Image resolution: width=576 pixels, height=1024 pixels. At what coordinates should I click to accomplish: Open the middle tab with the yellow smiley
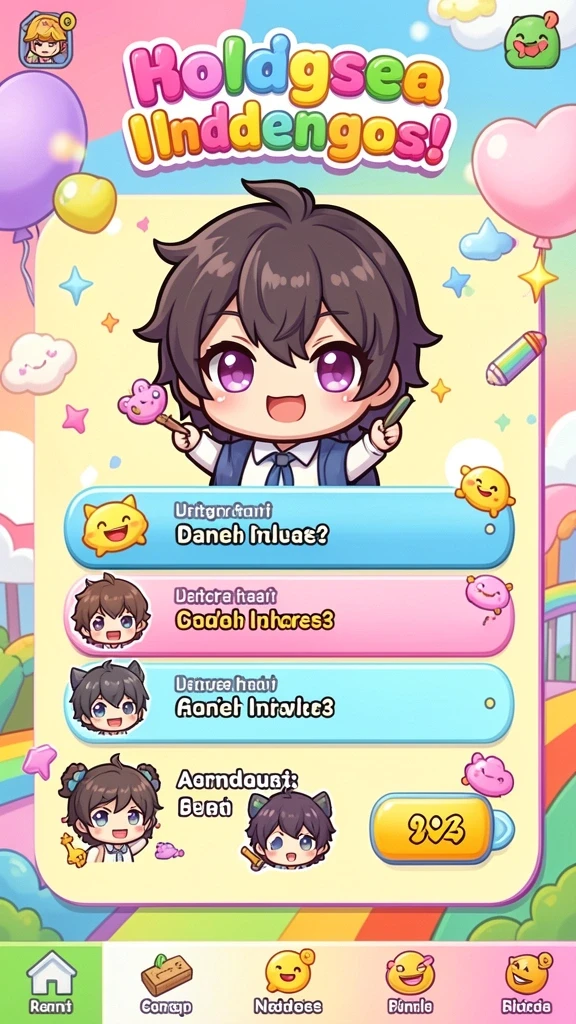tap(288, 982)
